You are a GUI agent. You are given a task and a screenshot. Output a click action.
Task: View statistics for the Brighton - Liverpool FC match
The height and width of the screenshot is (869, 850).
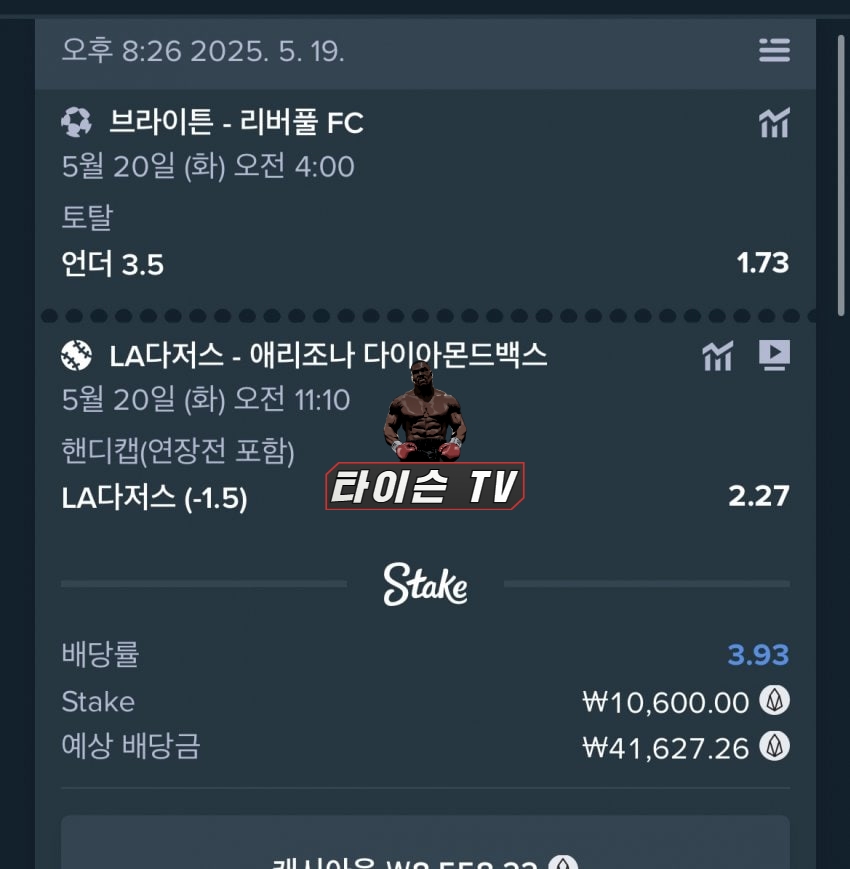tap(774, 124)
